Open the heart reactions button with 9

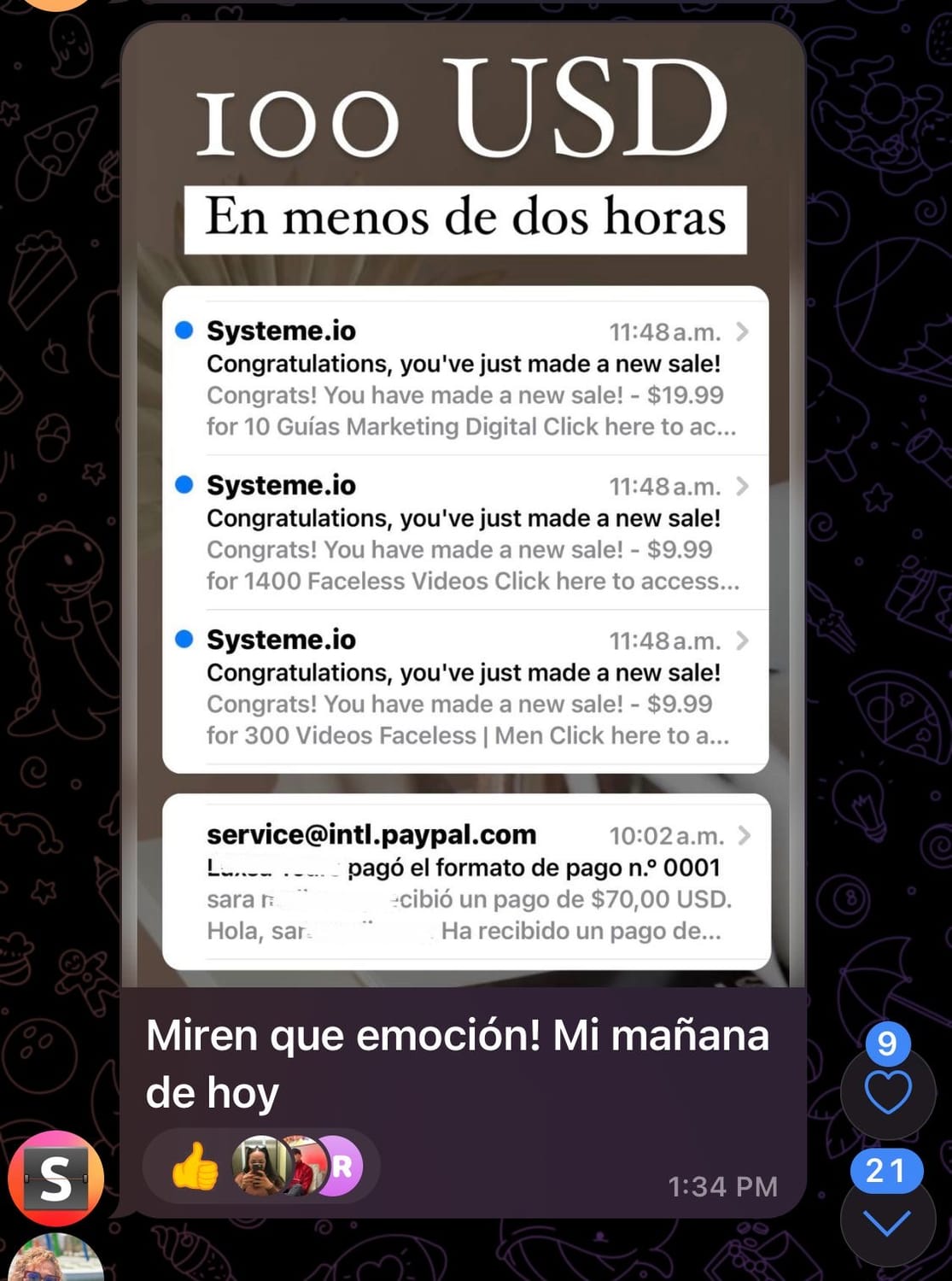pyautogui.click(x=888, y=1092)
